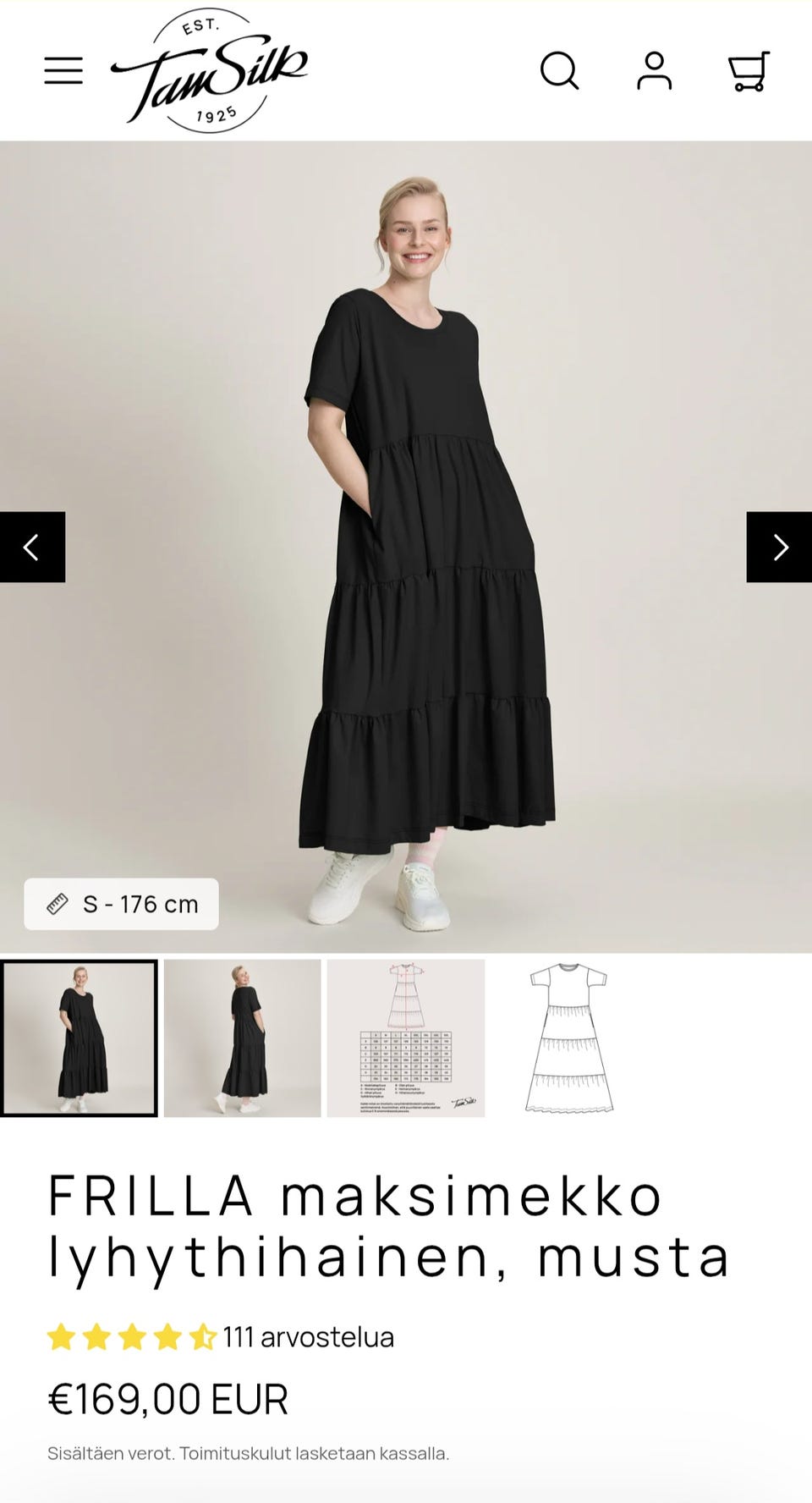Screen dimensions: 812x1503
Task: Open the search icon
Action: click(x=559, y=71)
